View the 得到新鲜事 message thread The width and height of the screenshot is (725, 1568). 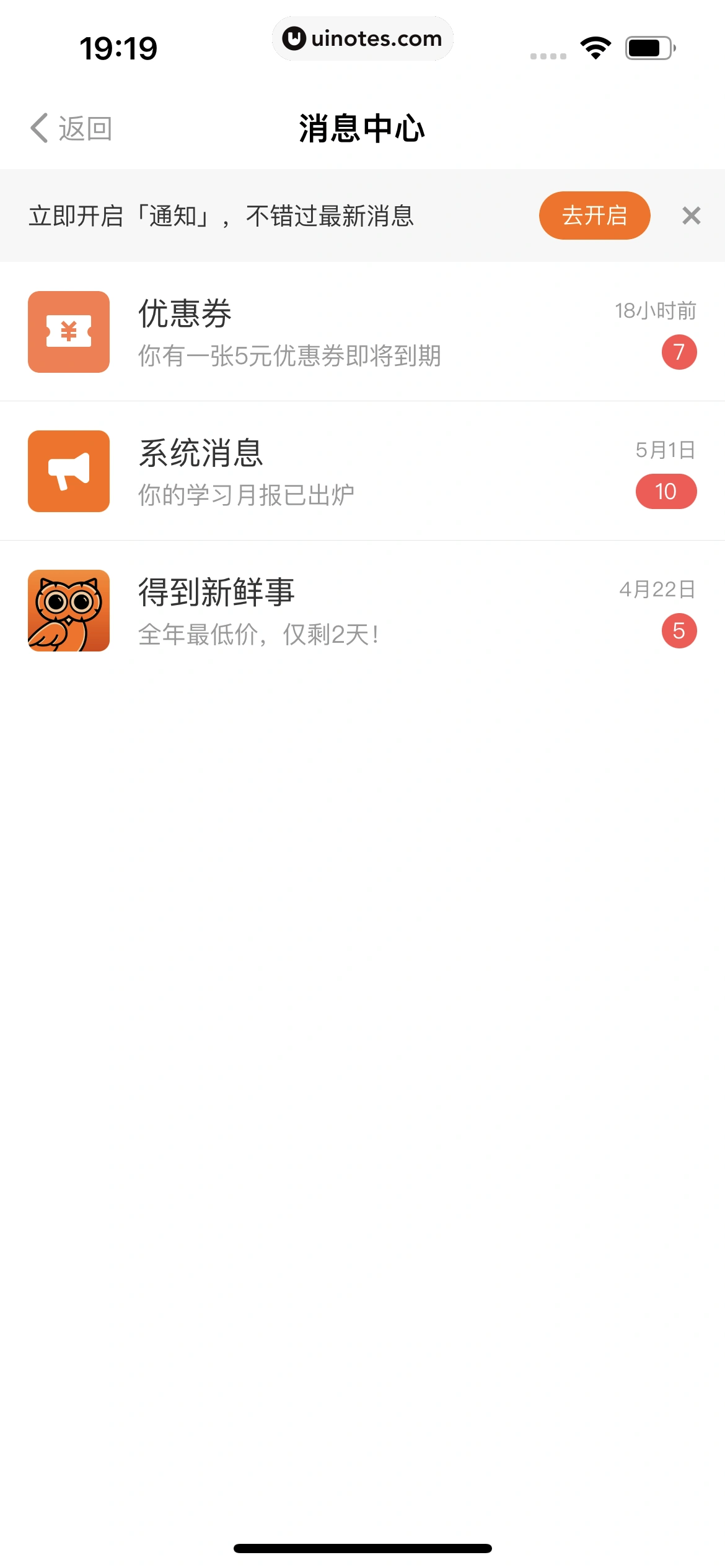(362, 611)
